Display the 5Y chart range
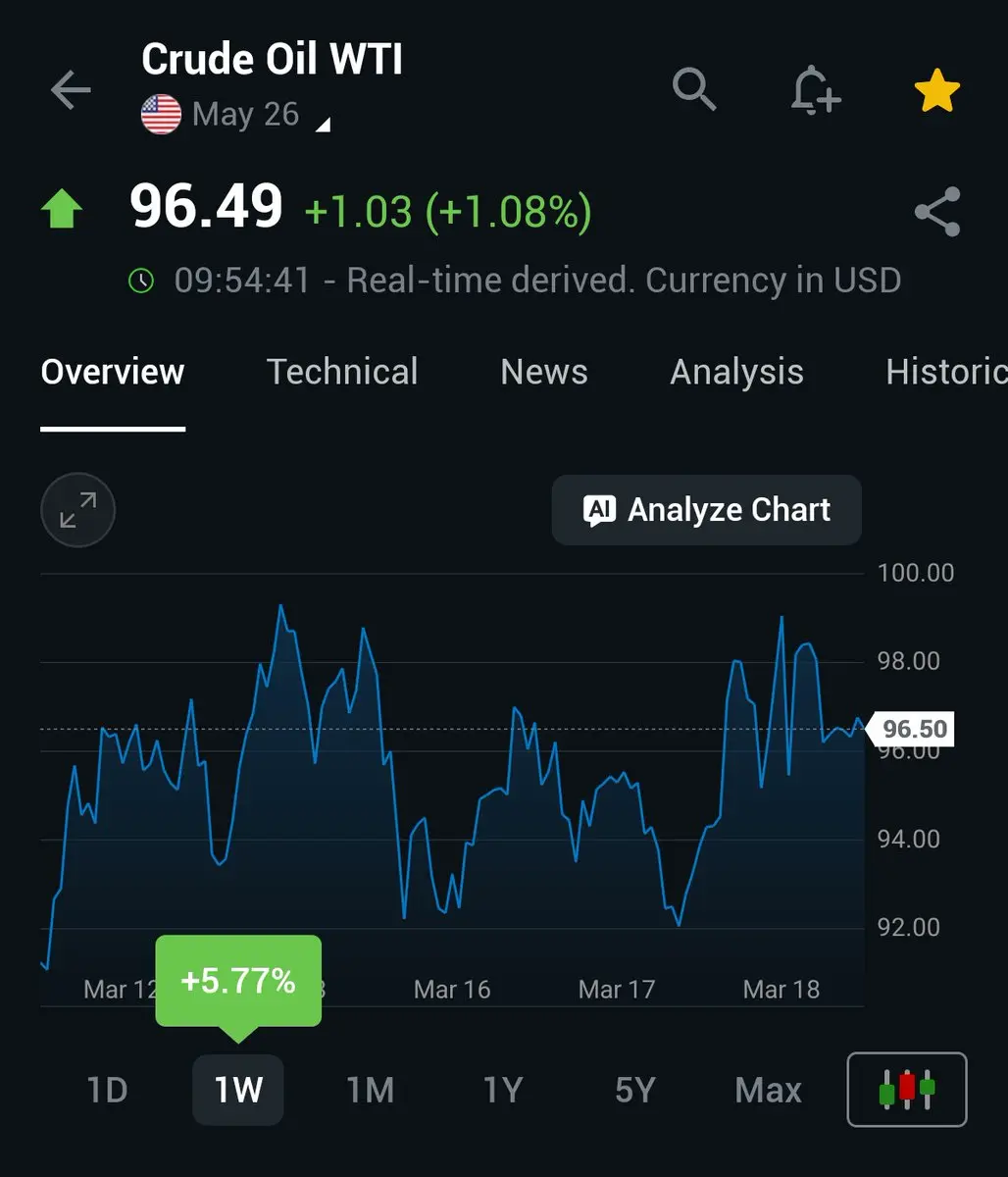Viewport: 1008px width, 1177px height. [x=634, y=1090]
